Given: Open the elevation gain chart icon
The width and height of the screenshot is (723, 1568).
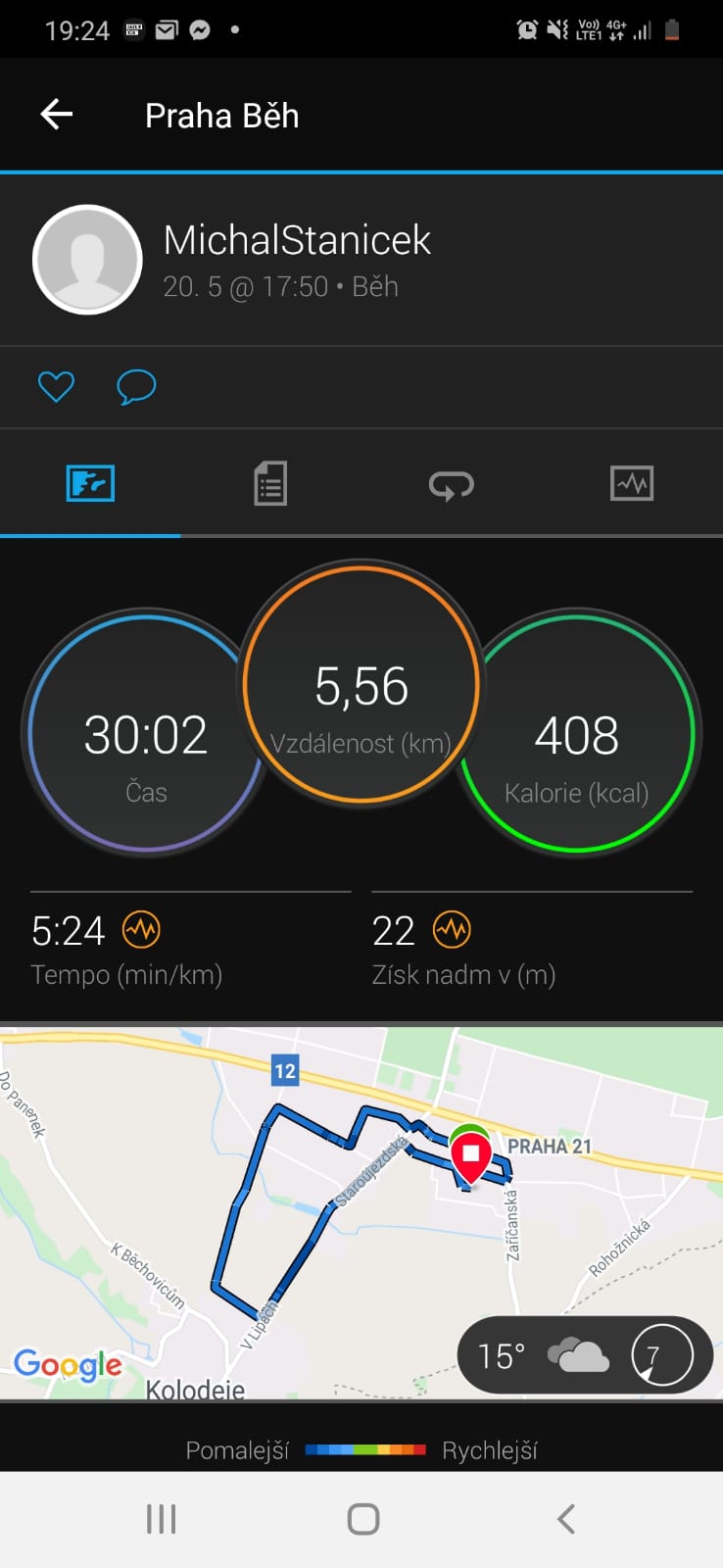Looking at the screenshot, I should coord(452,929).
